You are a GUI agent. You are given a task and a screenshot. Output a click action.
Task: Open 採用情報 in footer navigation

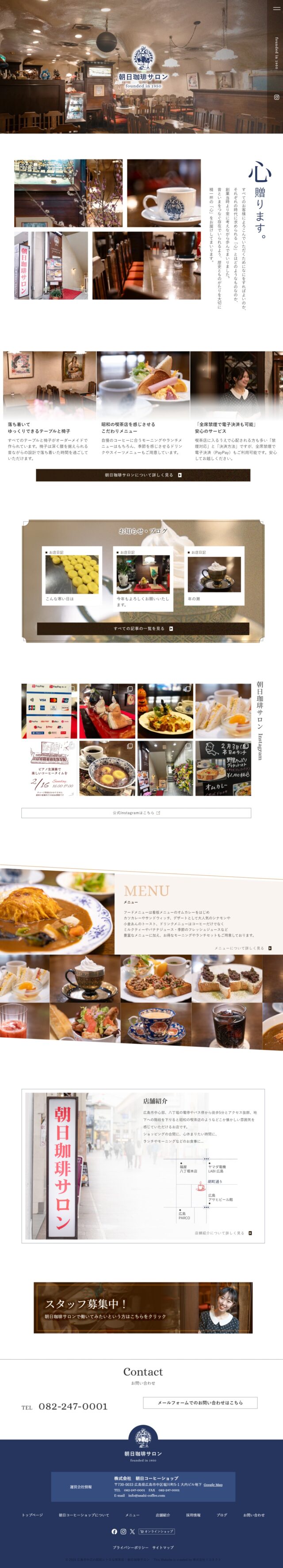coord(193,1515)
